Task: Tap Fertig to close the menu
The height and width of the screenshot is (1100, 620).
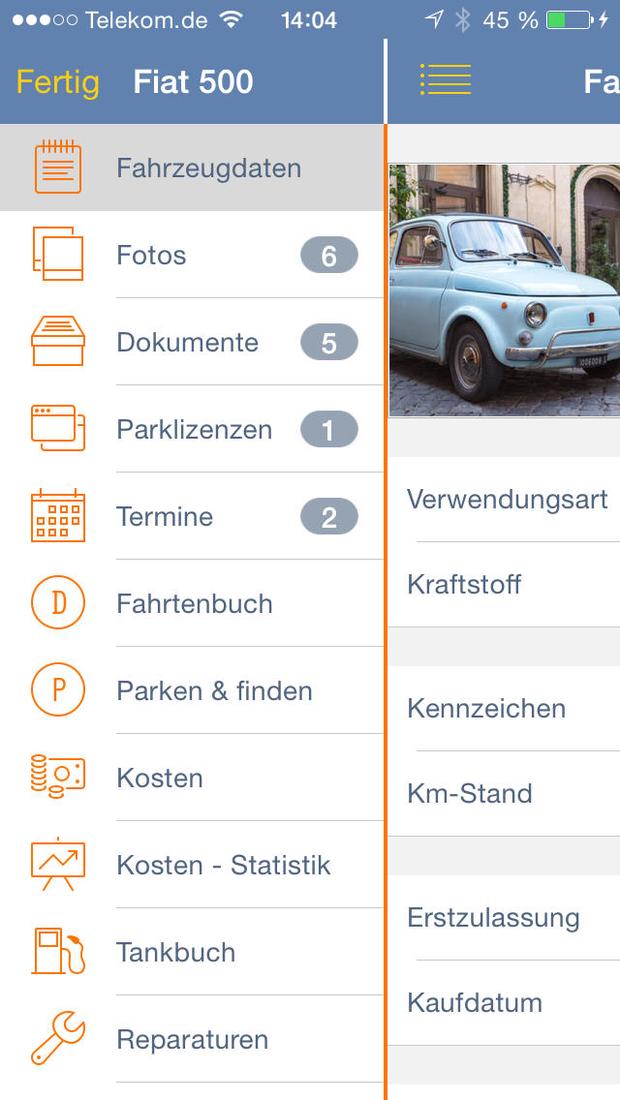Action: point(58,82)
